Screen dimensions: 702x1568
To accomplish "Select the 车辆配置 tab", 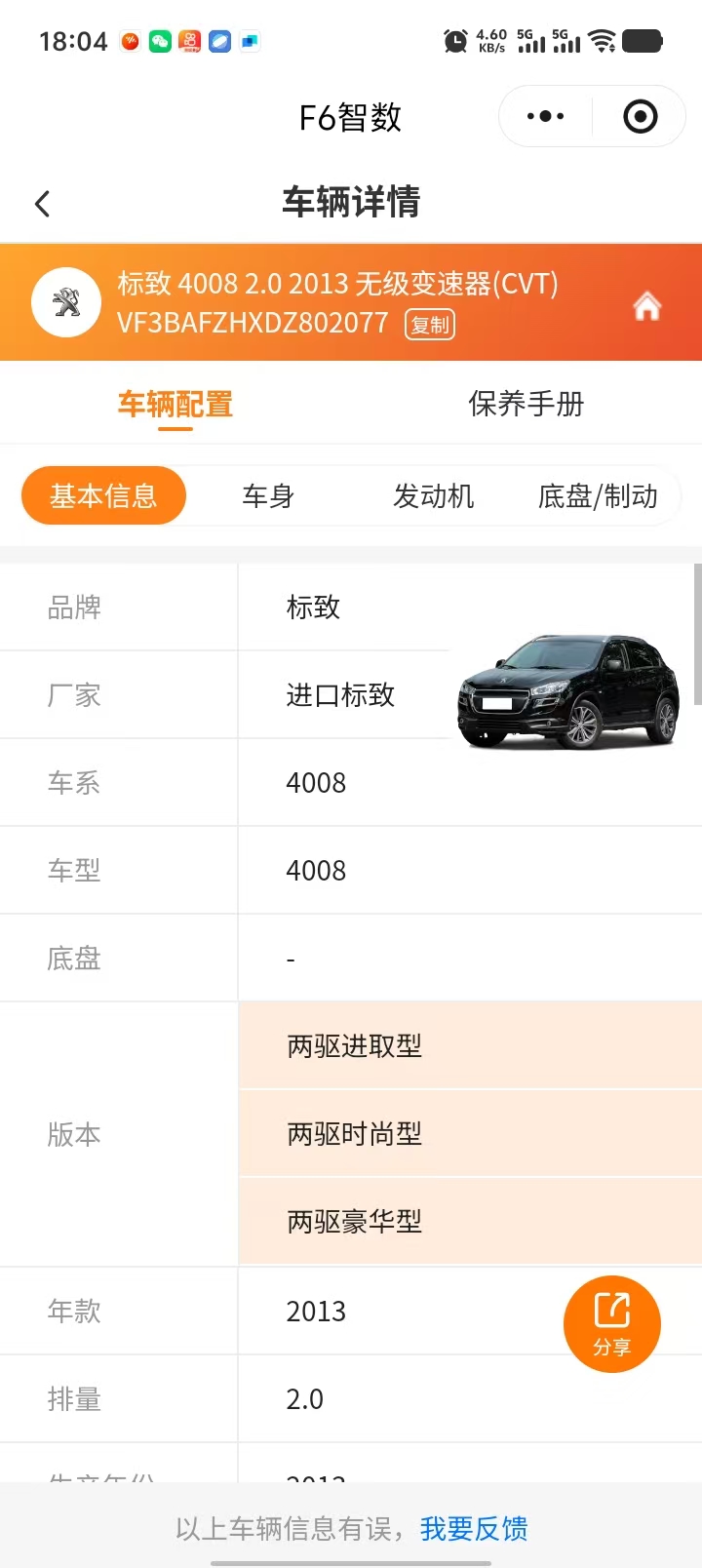I will point(175,404).
